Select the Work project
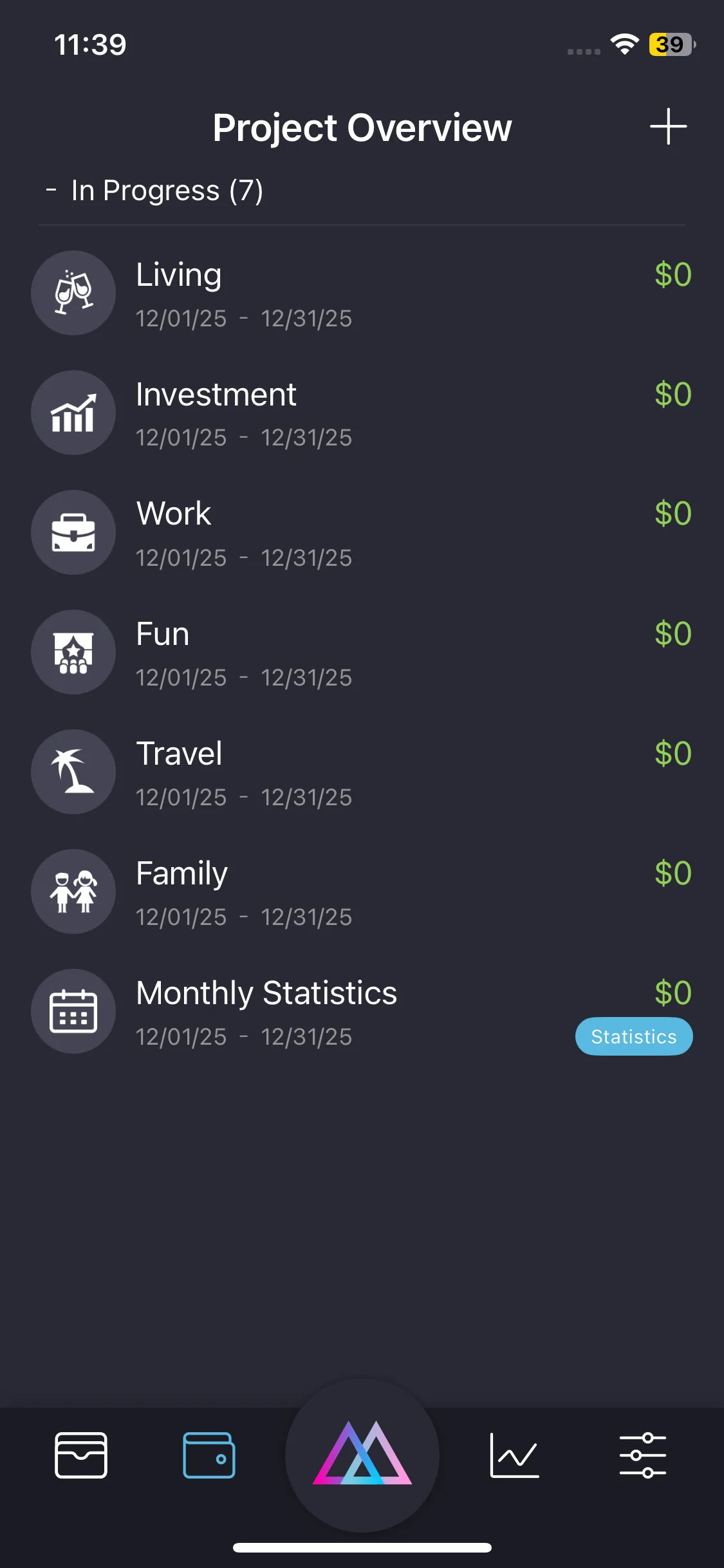Viewport: 724px width, 1568px height. pyautogui.click(x=360, y=532)
